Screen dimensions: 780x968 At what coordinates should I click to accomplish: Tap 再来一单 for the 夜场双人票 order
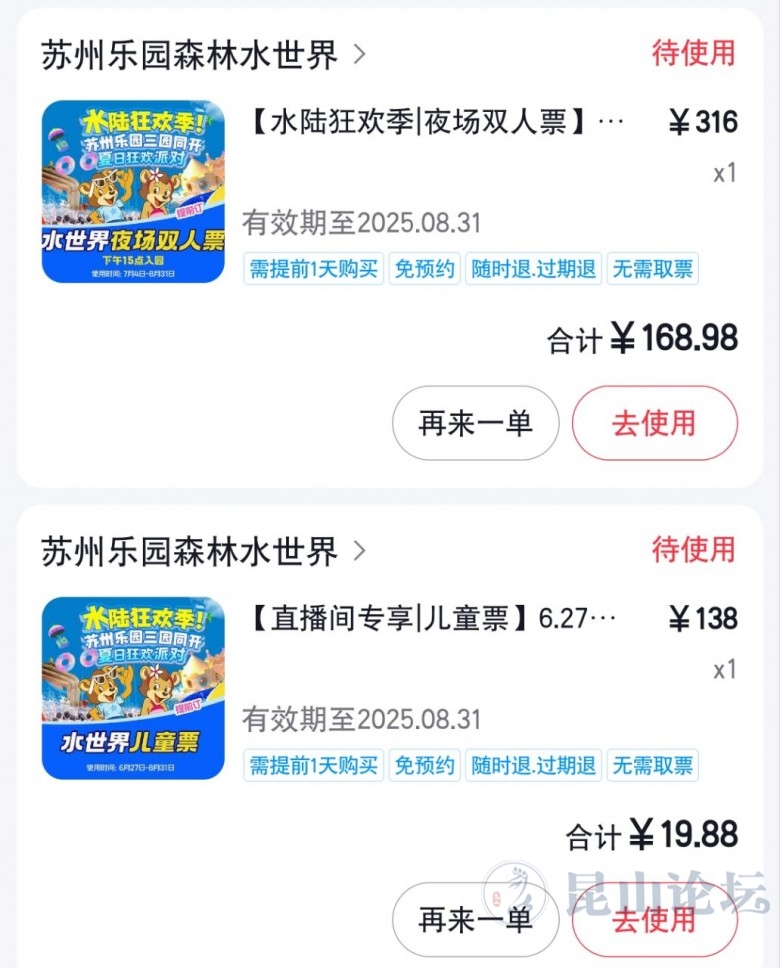[475, 423]
